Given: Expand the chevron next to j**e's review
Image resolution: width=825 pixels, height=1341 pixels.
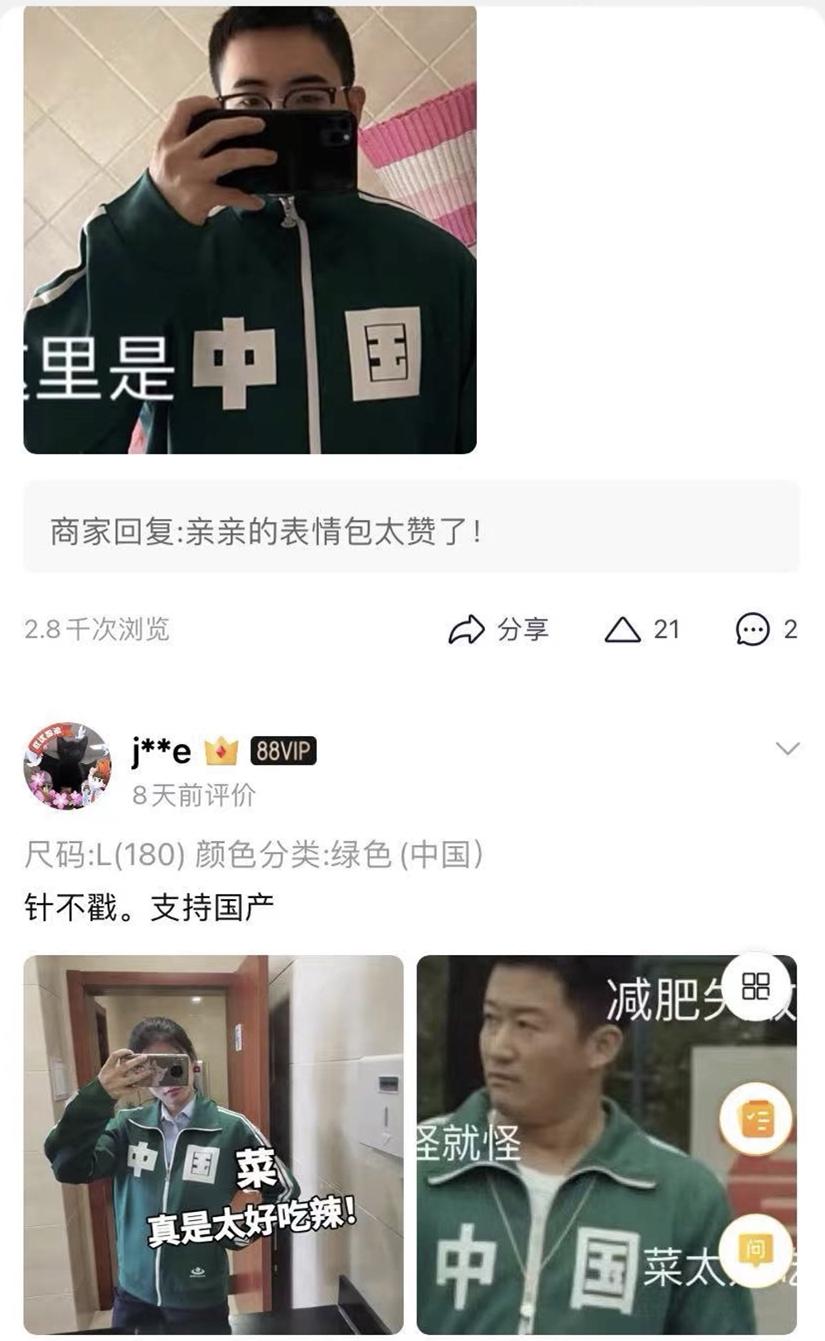Looking at the screenshot, I should (787, 748).
